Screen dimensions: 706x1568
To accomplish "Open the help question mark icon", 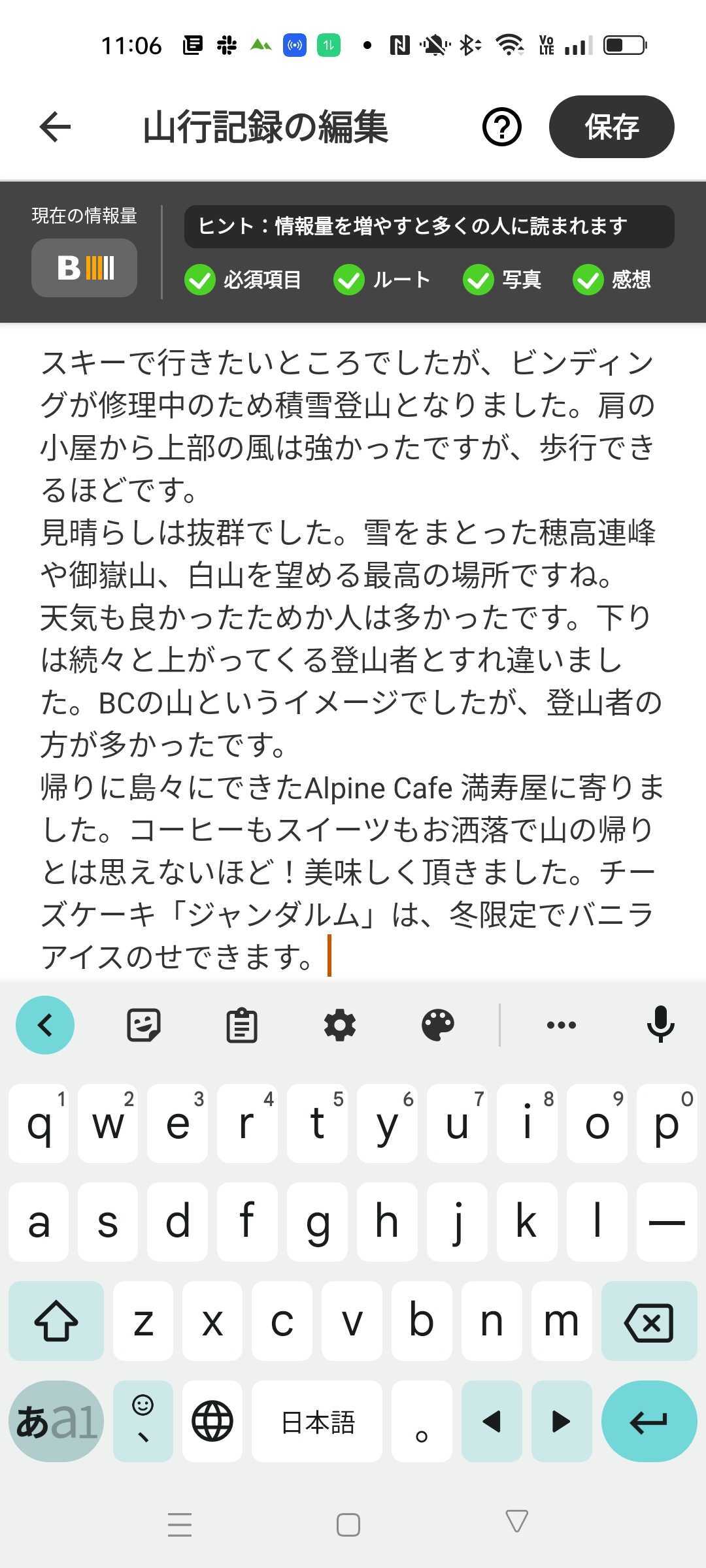I will point(501,127).
